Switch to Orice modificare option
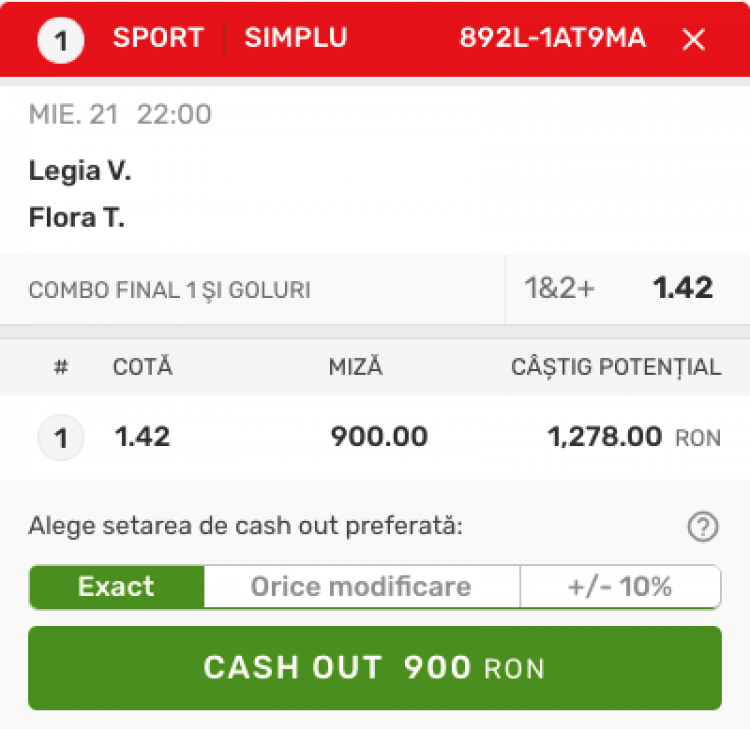This screenshot has height=729, width=750. coord(361,587)
